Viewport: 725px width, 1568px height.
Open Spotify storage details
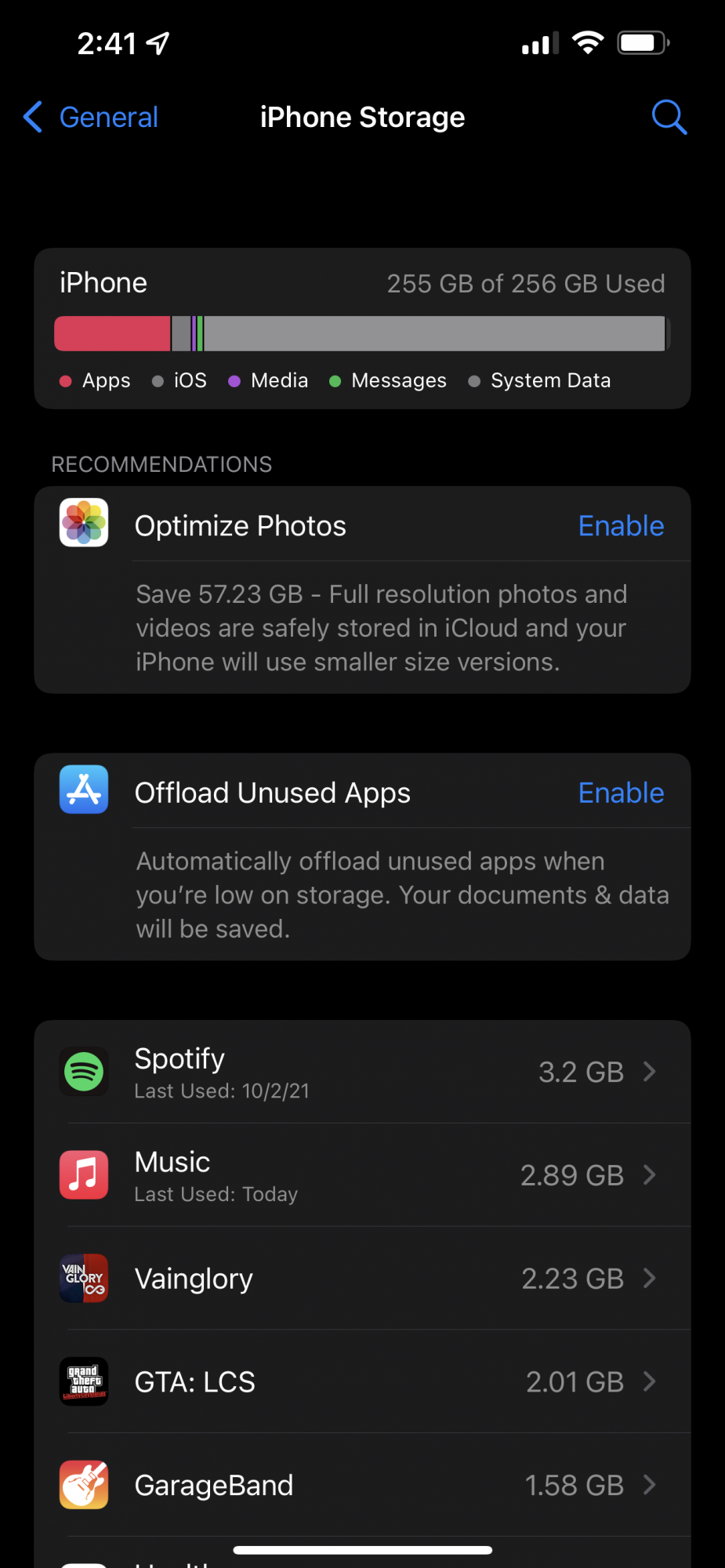362,1072
